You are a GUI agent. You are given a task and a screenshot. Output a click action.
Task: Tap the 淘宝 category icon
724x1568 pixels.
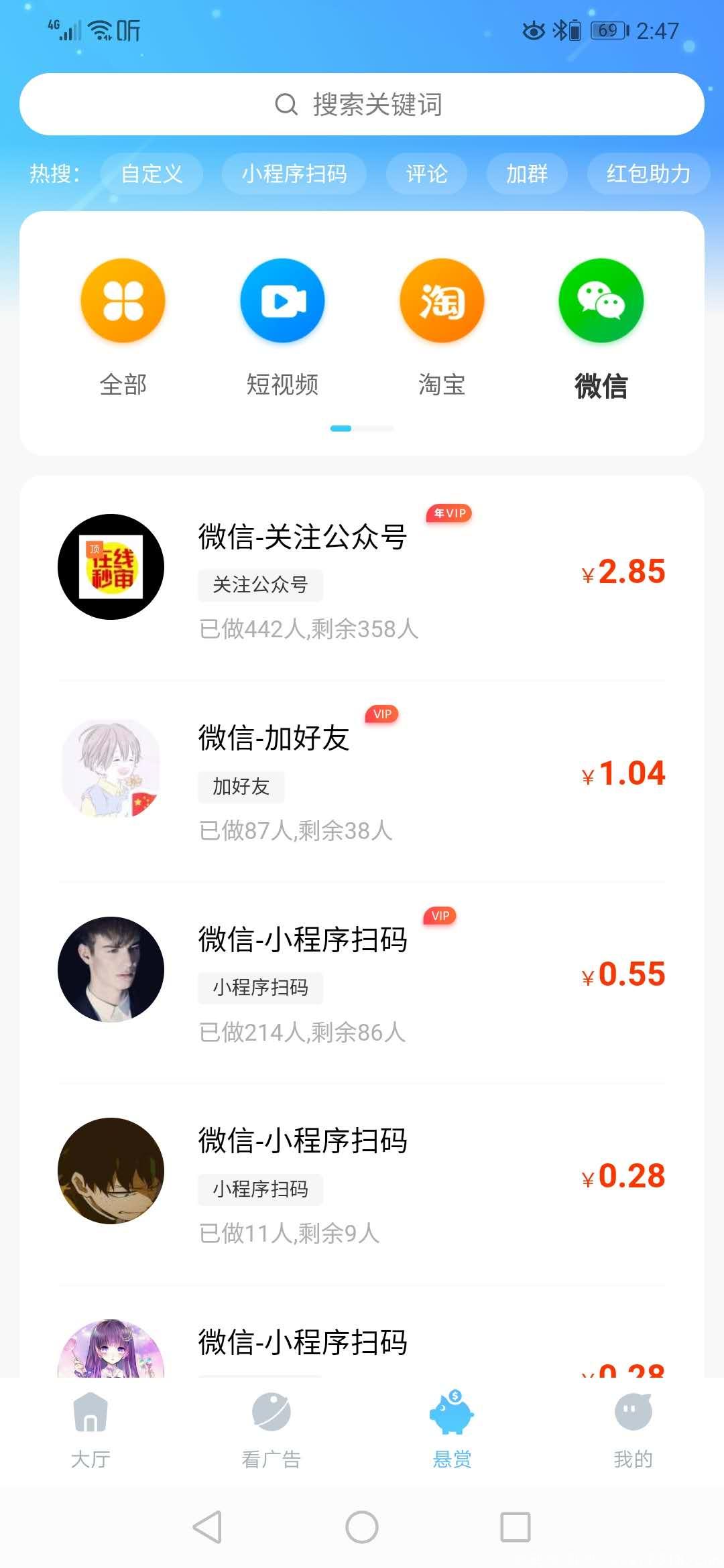442,301
